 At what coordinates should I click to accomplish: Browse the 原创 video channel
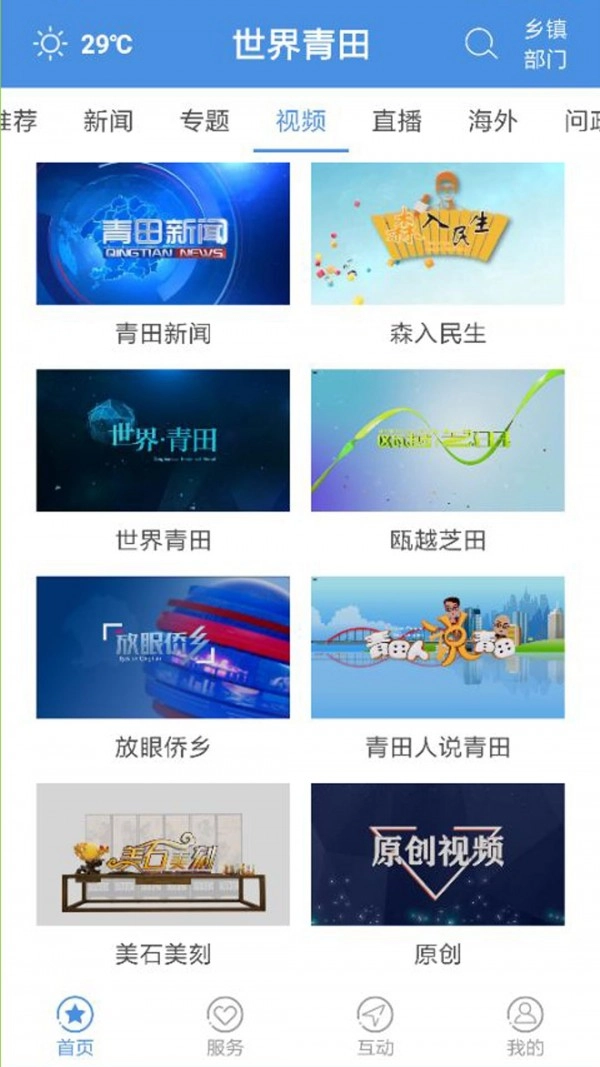[437, 854]
